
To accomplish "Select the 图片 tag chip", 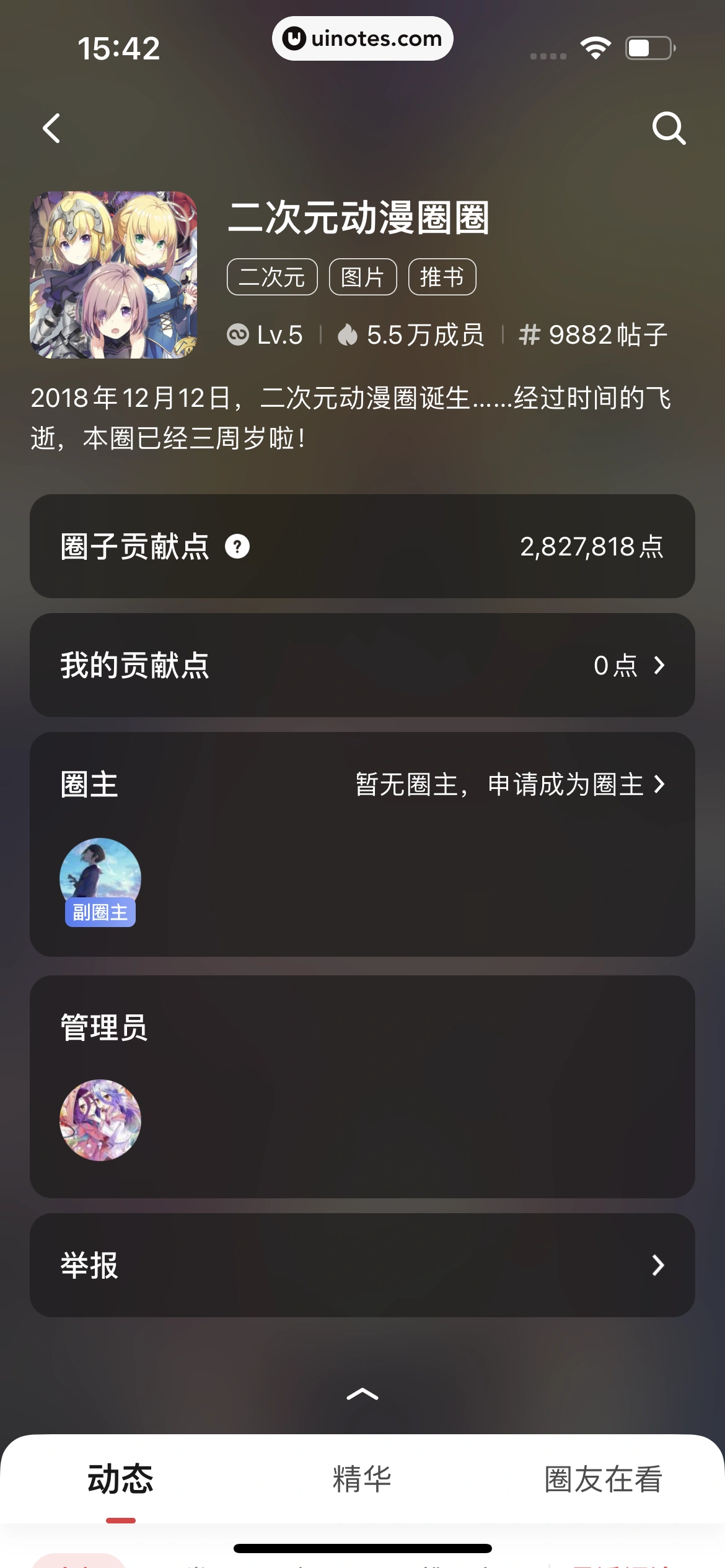I will coord(363,277).
